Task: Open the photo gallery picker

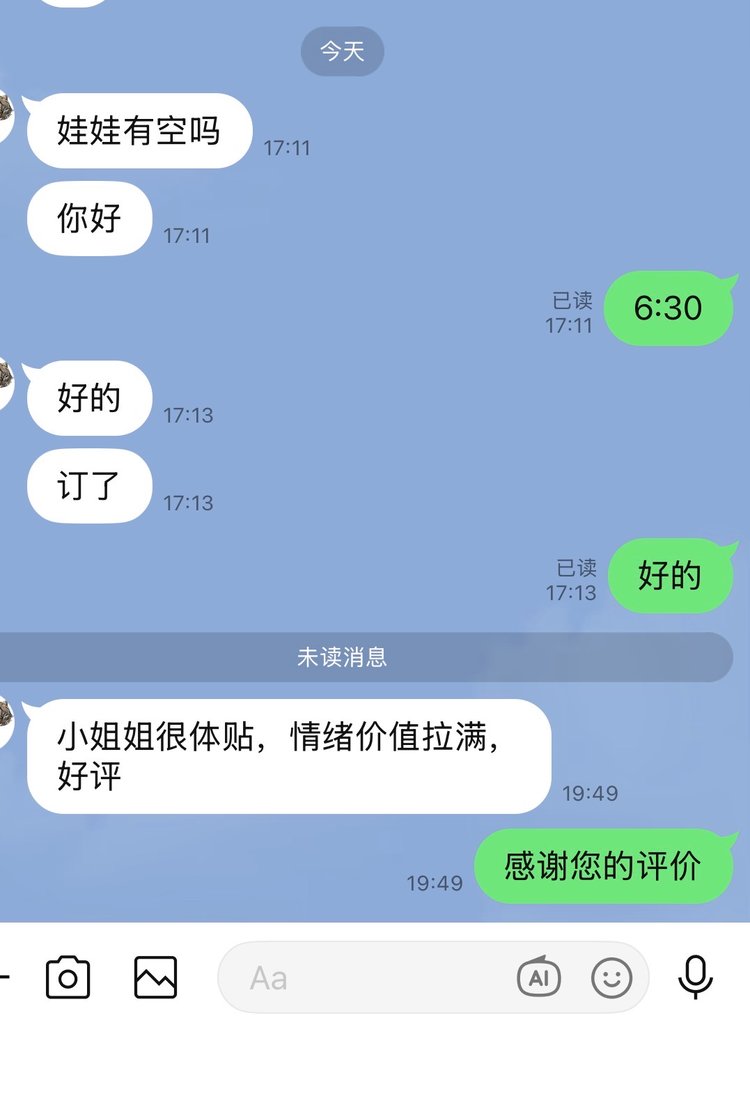Action: pos(156,978)
